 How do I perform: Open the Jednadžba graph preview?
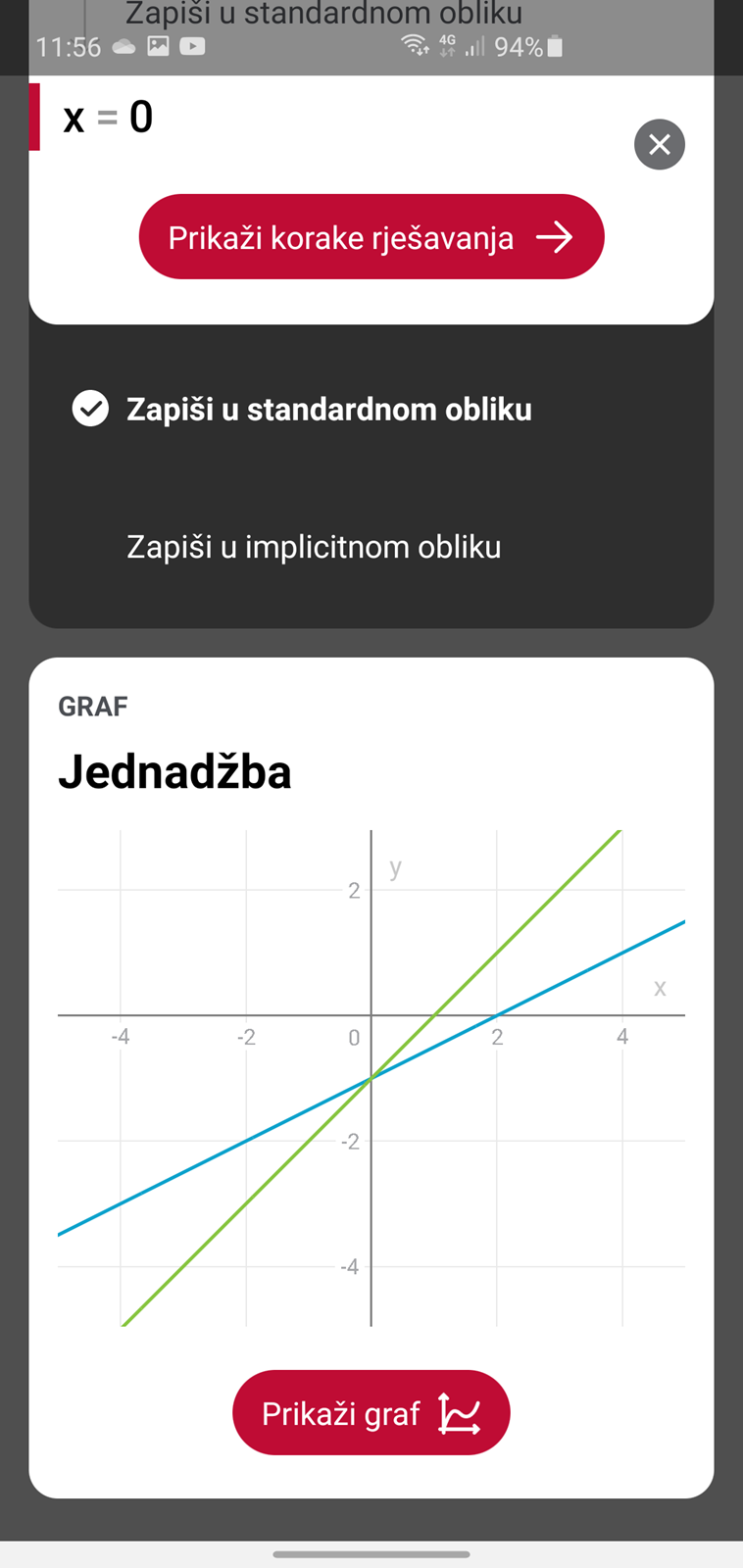371,1078
